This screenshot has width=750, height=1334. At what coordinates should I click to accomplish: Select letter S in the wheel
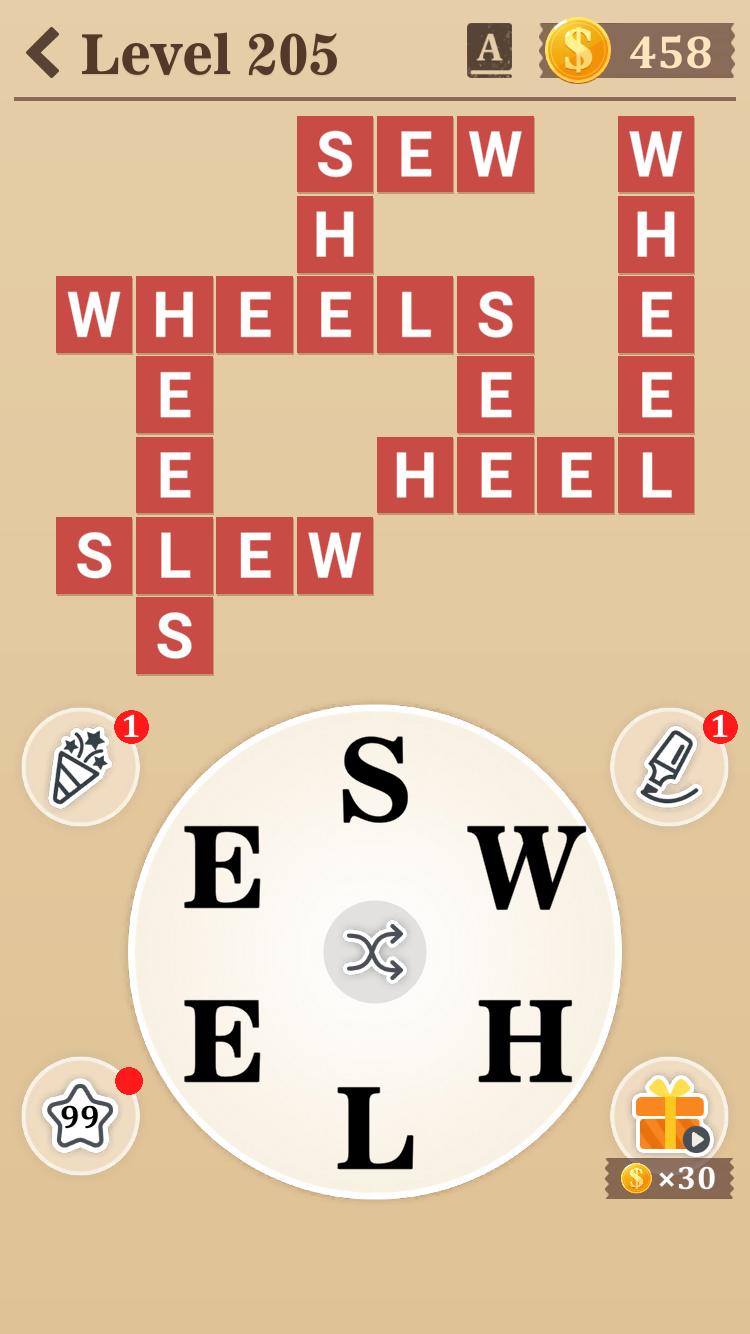click(375, 780)
